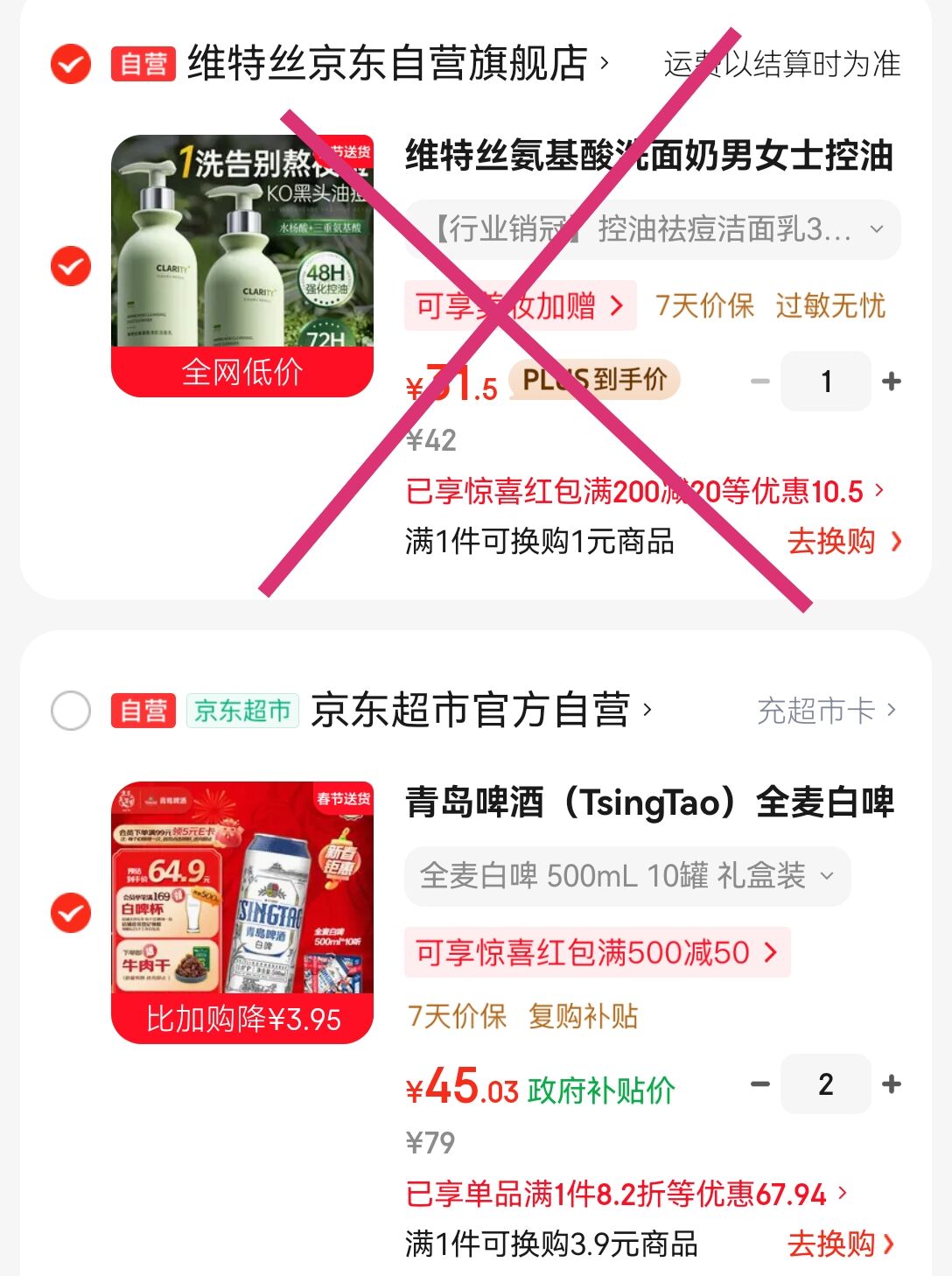Select all items from 京东超市官方自营
952x1276 pixels.
71,711
